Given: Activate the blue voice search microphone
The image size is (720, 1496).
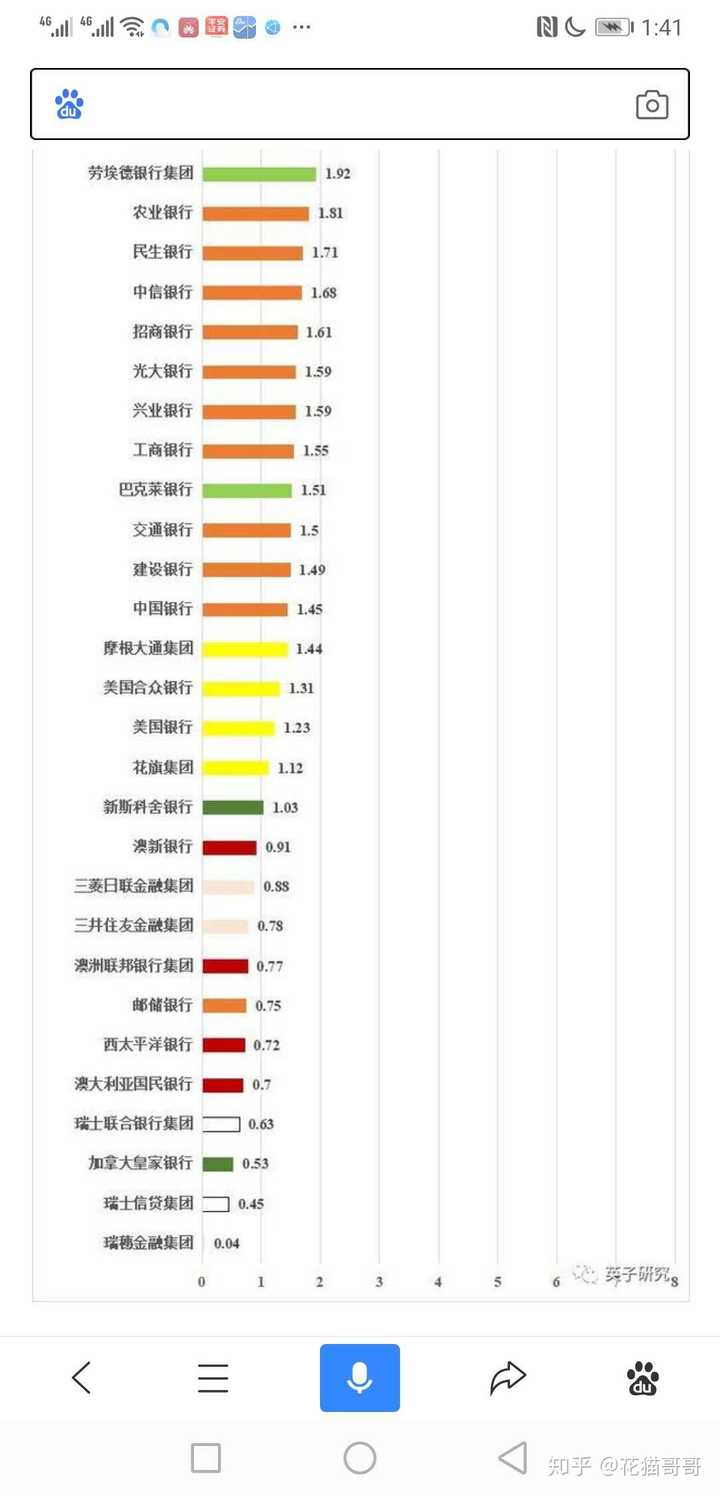Looking at the screenshot, I should click(360, 1377).
